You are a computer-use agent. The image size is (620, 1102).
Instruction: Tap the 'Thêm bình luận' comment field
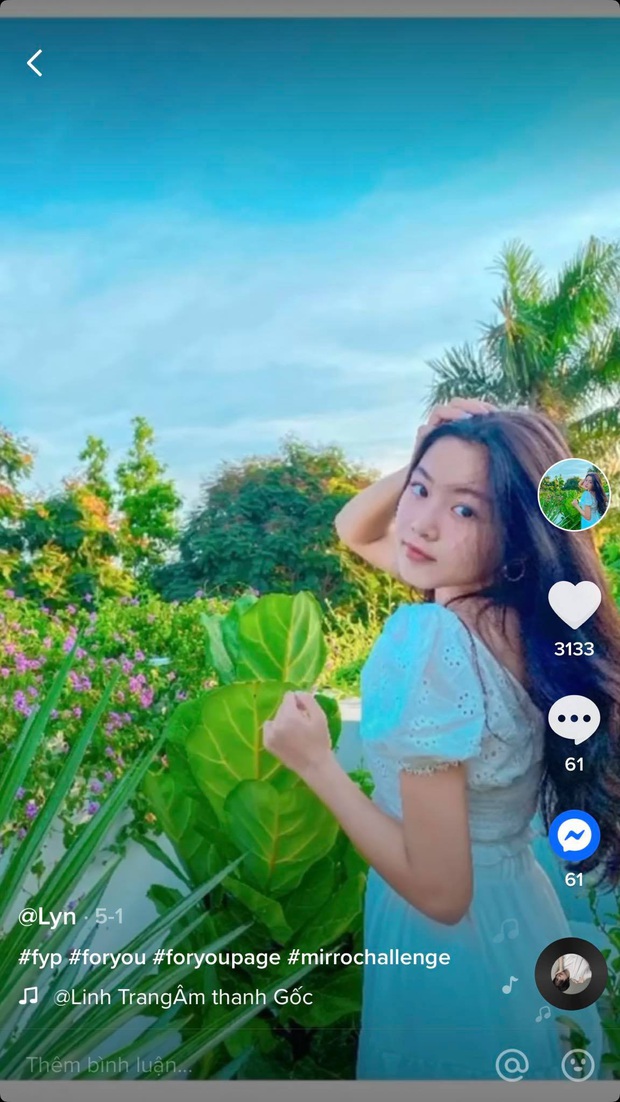click(110, 1065)
